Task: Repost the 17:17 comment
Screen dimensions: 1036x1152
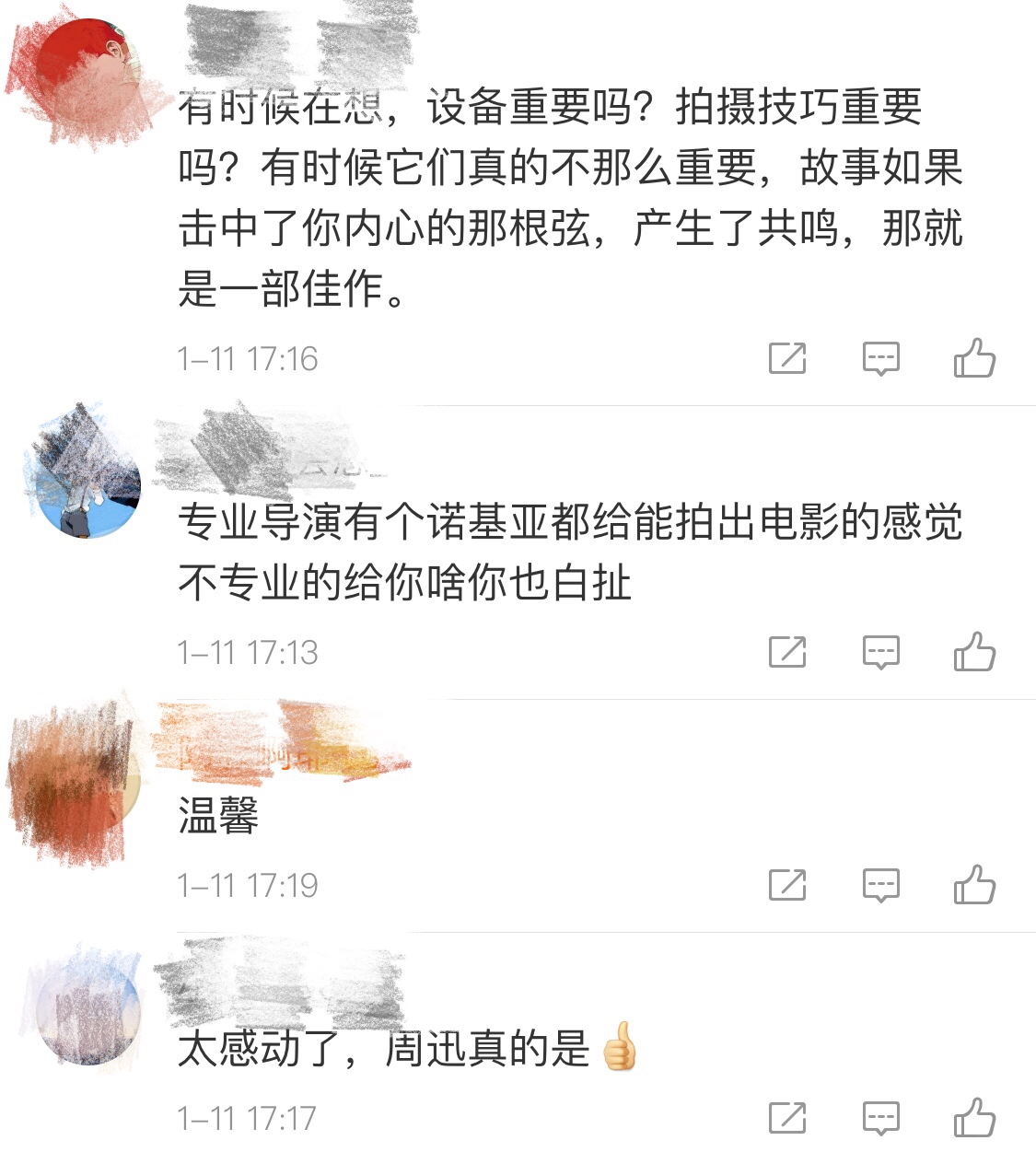Action: 787,1118
